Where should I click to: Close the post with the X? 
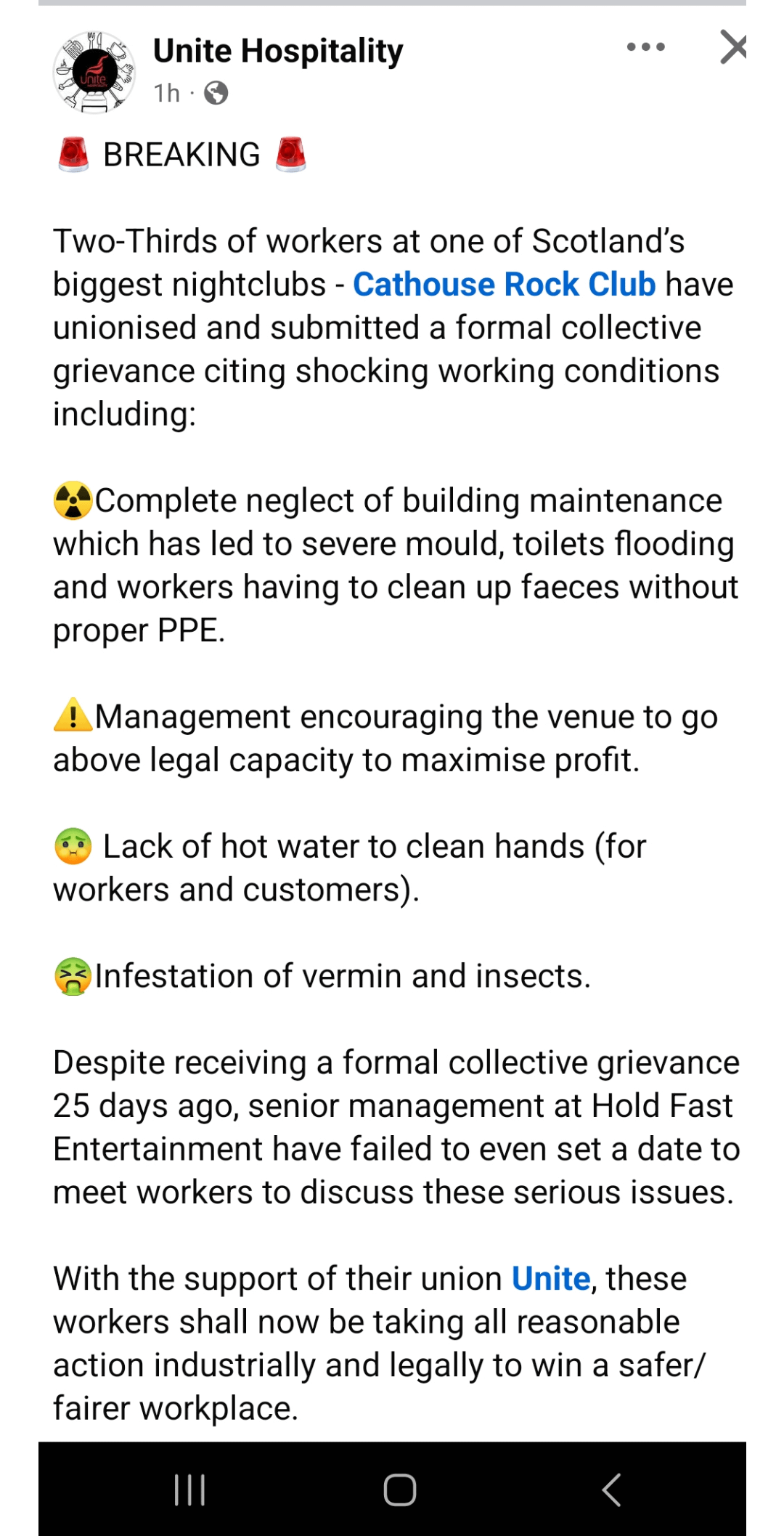click(733, 47)
